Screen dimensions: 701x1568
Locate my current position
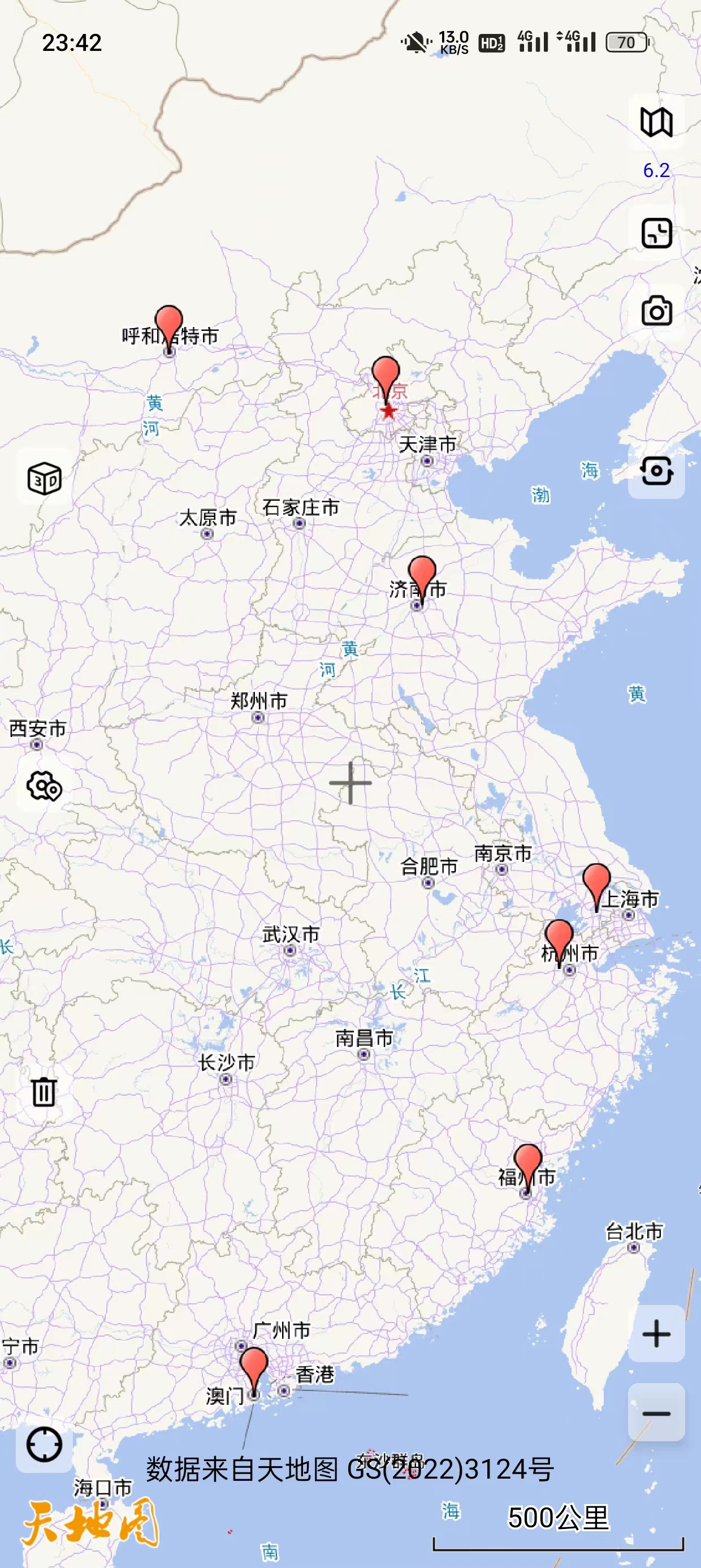[44, 1444]
